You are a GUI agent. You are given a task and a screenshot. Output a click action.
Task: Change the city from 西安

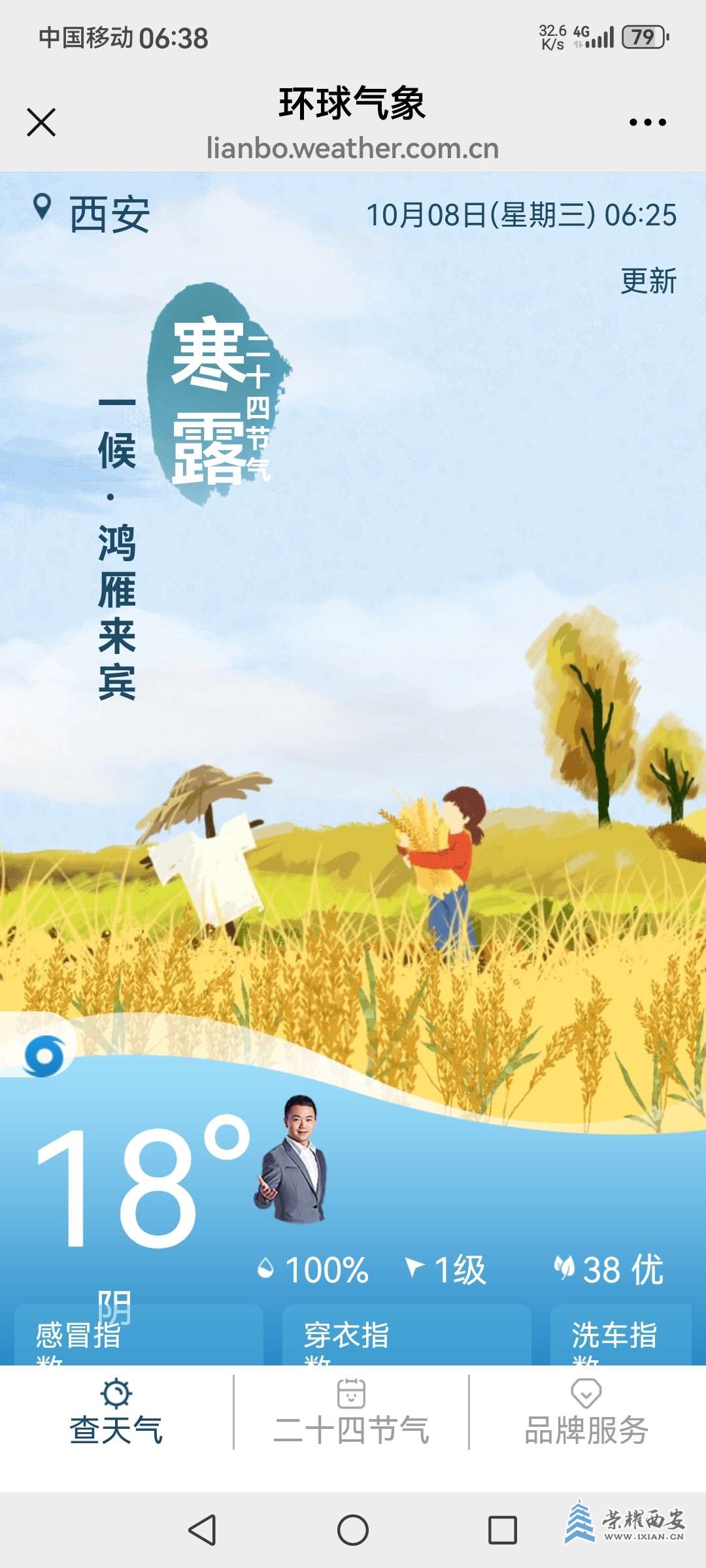(x=109, y=214)
